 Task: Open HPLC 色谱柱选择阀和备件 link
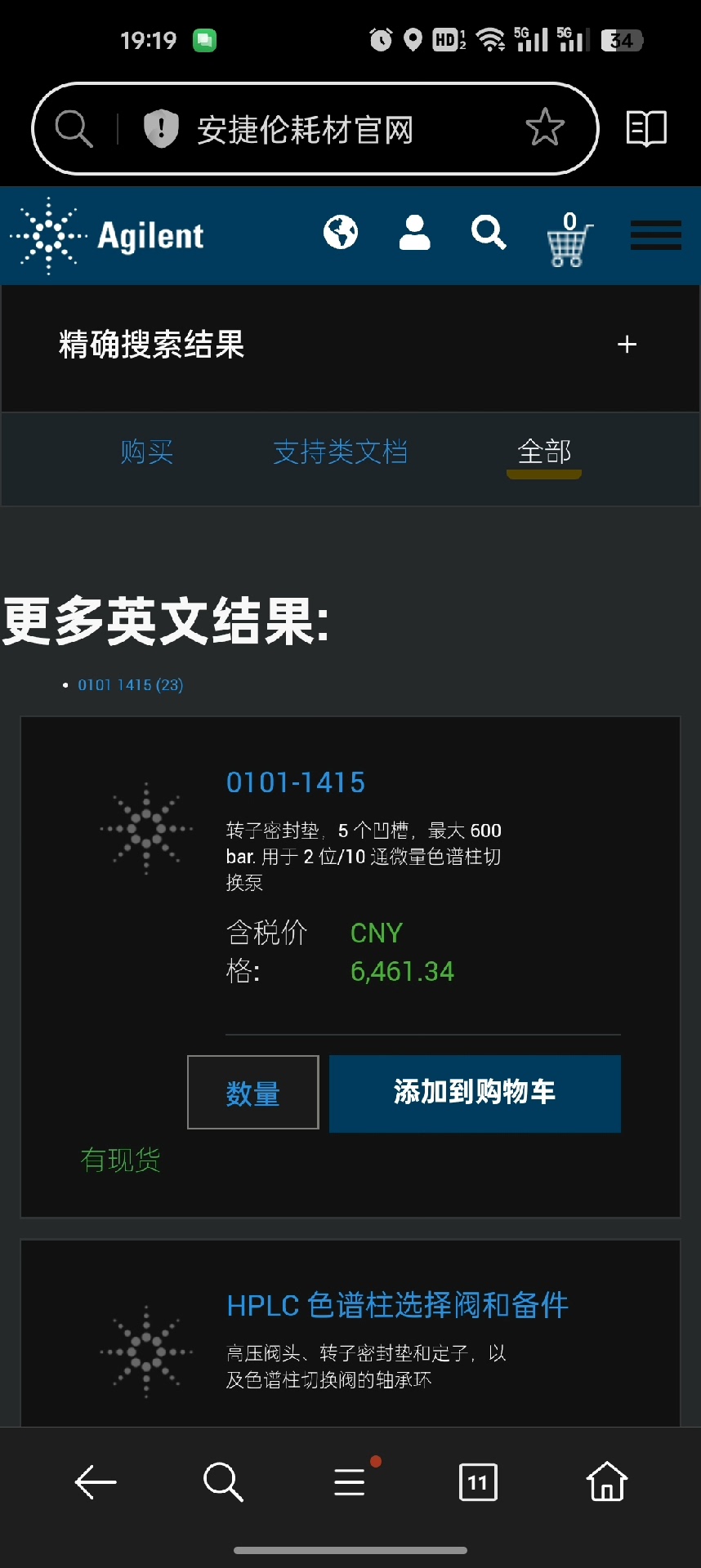[x=397, y=1305]
